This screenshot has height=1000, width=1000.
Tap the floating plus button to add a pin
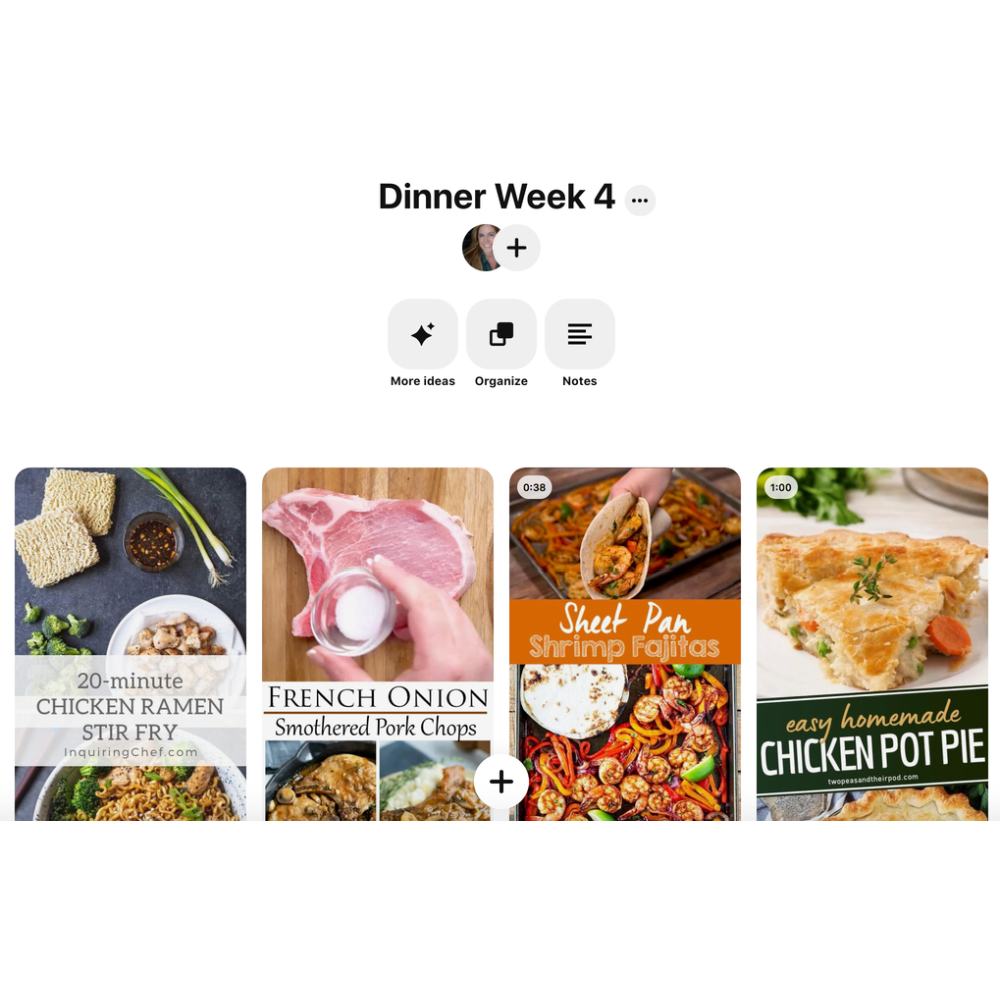[501, 782]
